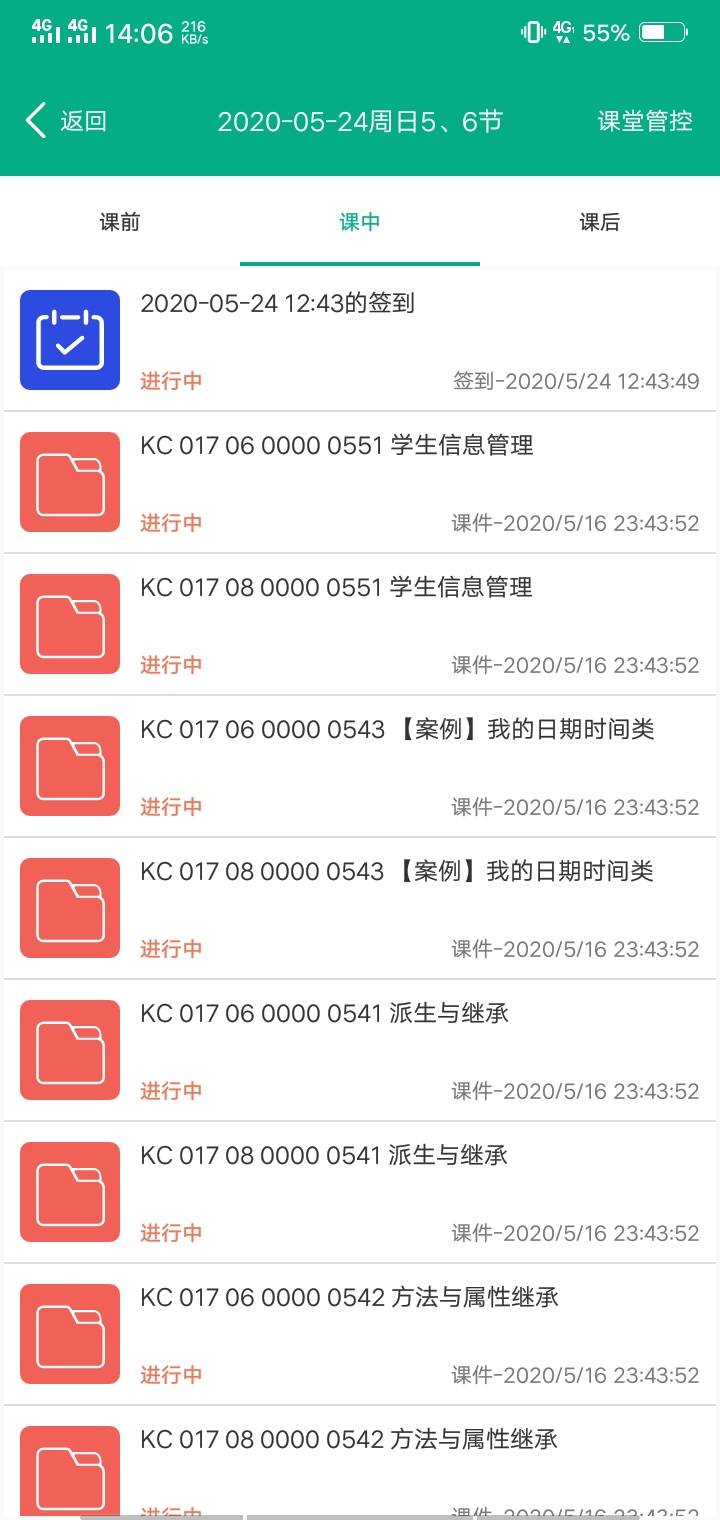
Task: Go back with the 返回 button
Action: point(65,121)
